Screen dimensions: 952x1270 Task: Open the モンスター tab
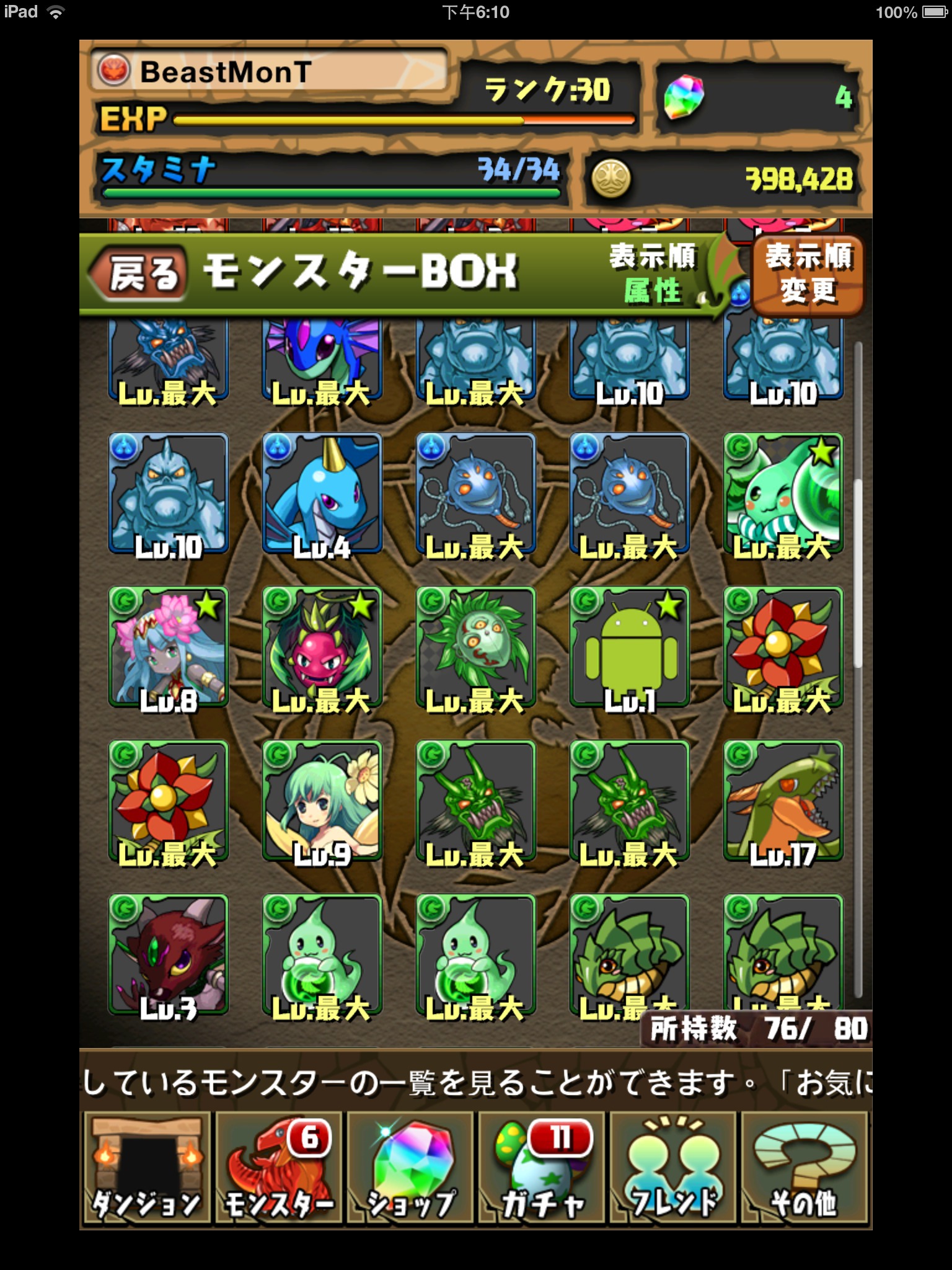point(278,1168)
